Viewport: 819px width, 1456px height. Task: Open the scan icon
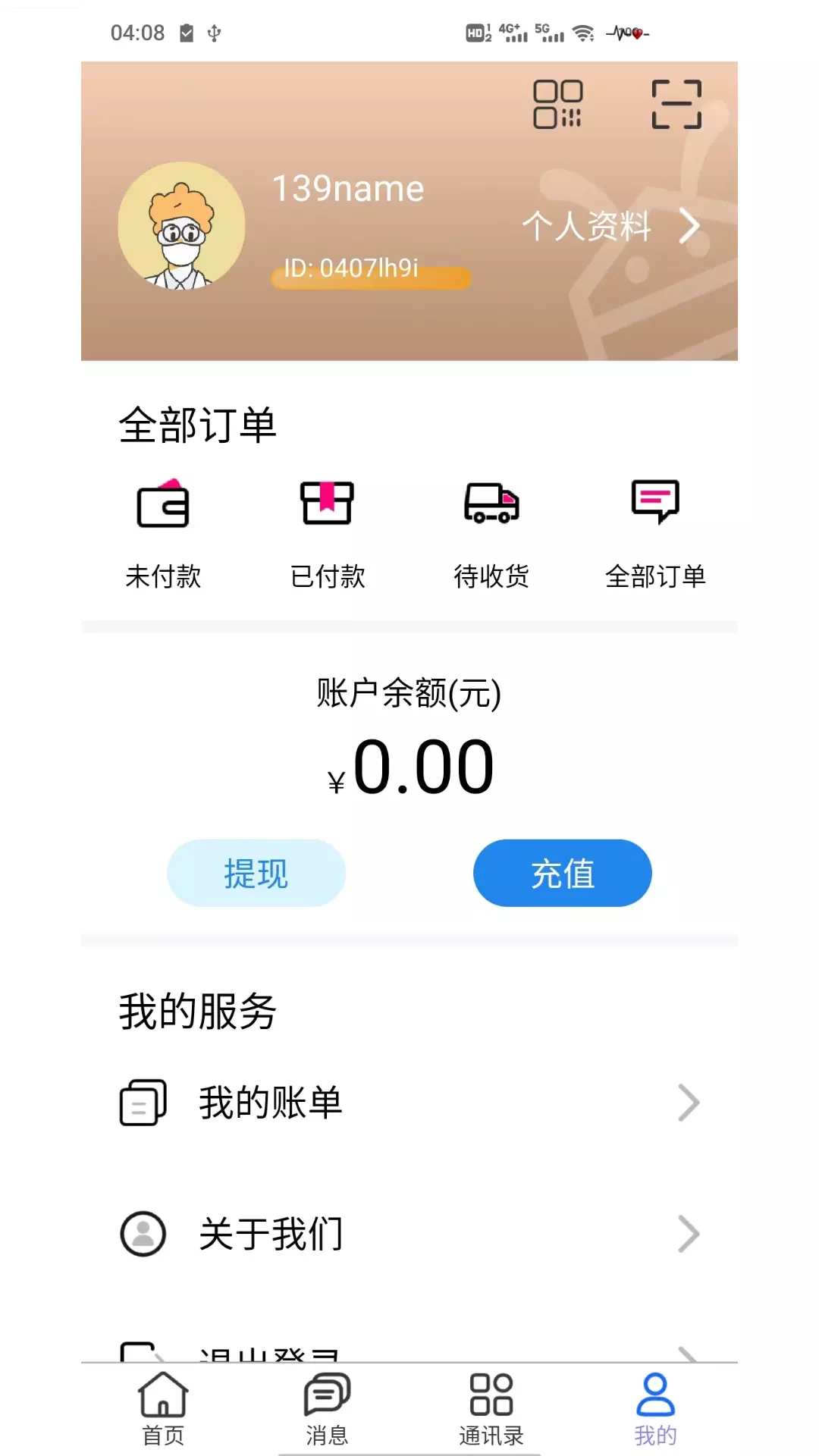676,105
